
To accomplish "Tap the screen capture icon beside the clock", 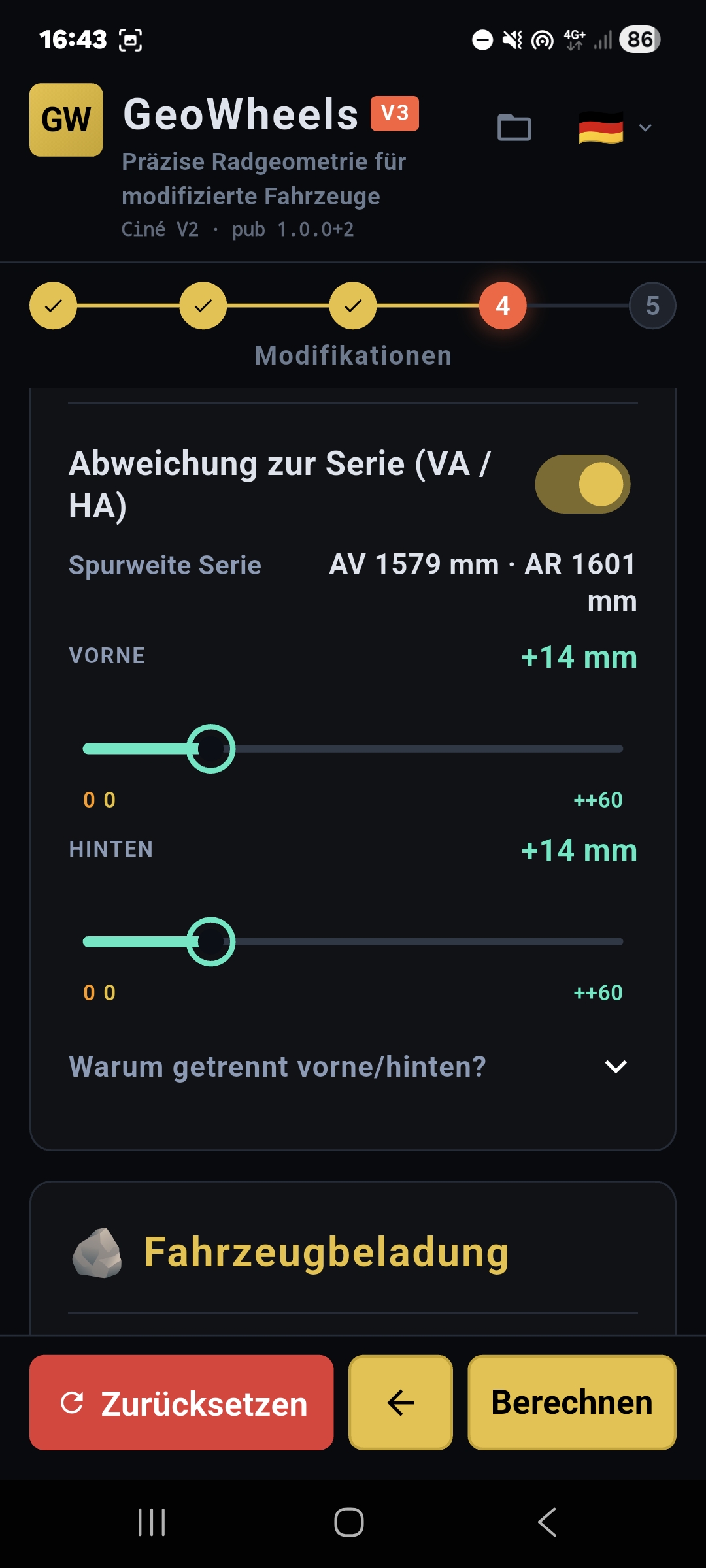I will (x=129, y=39).
